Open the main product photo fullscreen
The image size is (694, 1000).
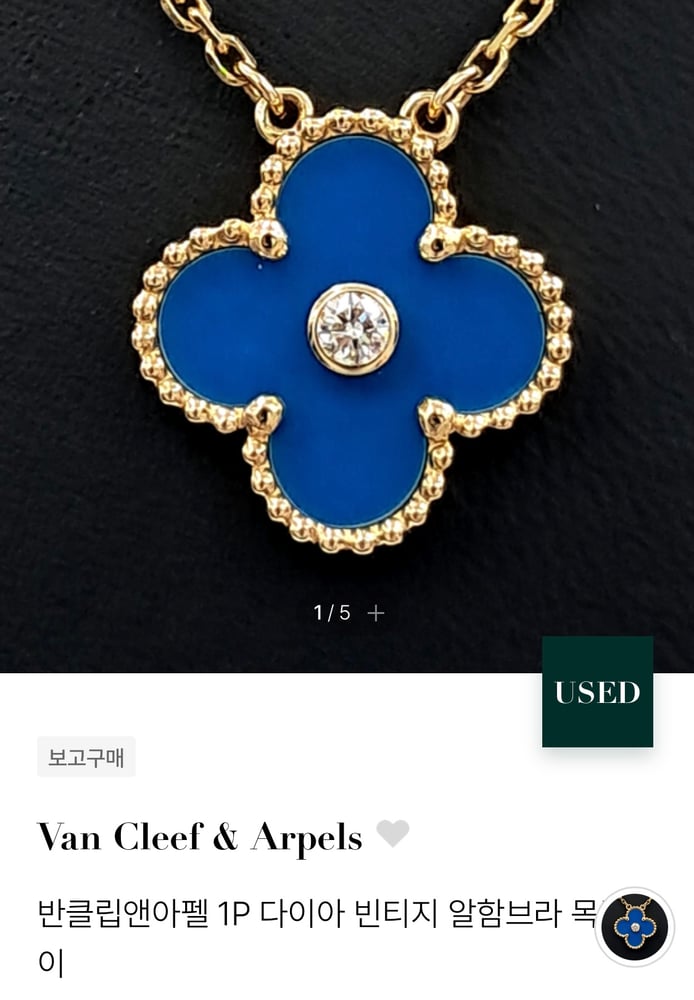(x=347, y=330)
